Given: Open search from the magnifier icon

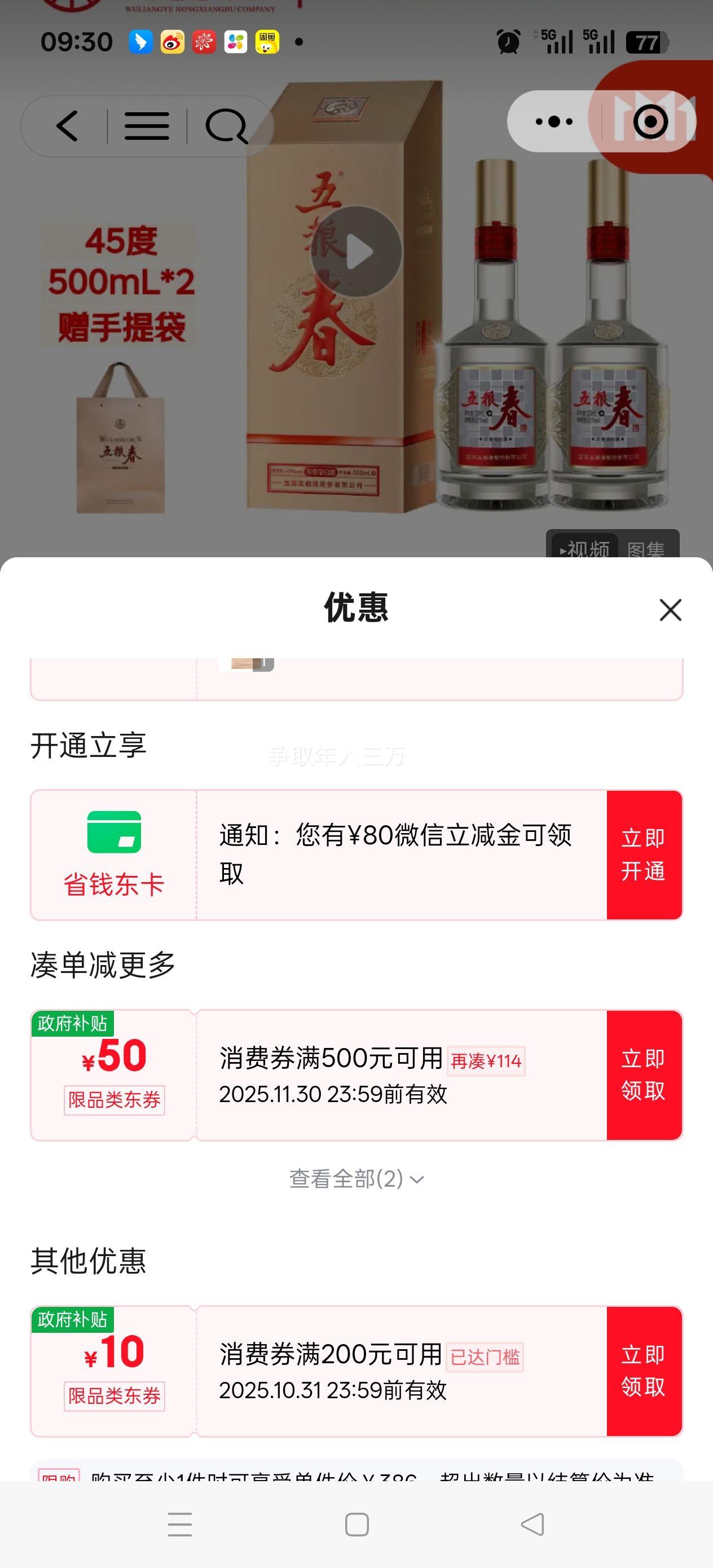Looking at the screenshot, I should (227, 126).
